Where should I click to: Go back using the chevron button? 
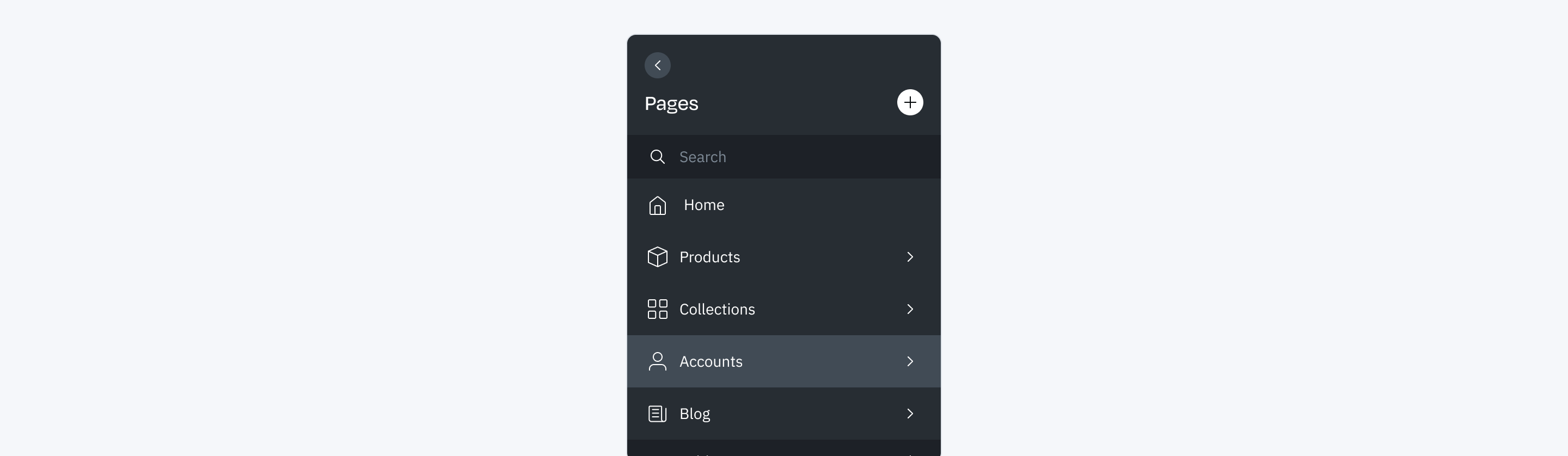coord(657,65)
